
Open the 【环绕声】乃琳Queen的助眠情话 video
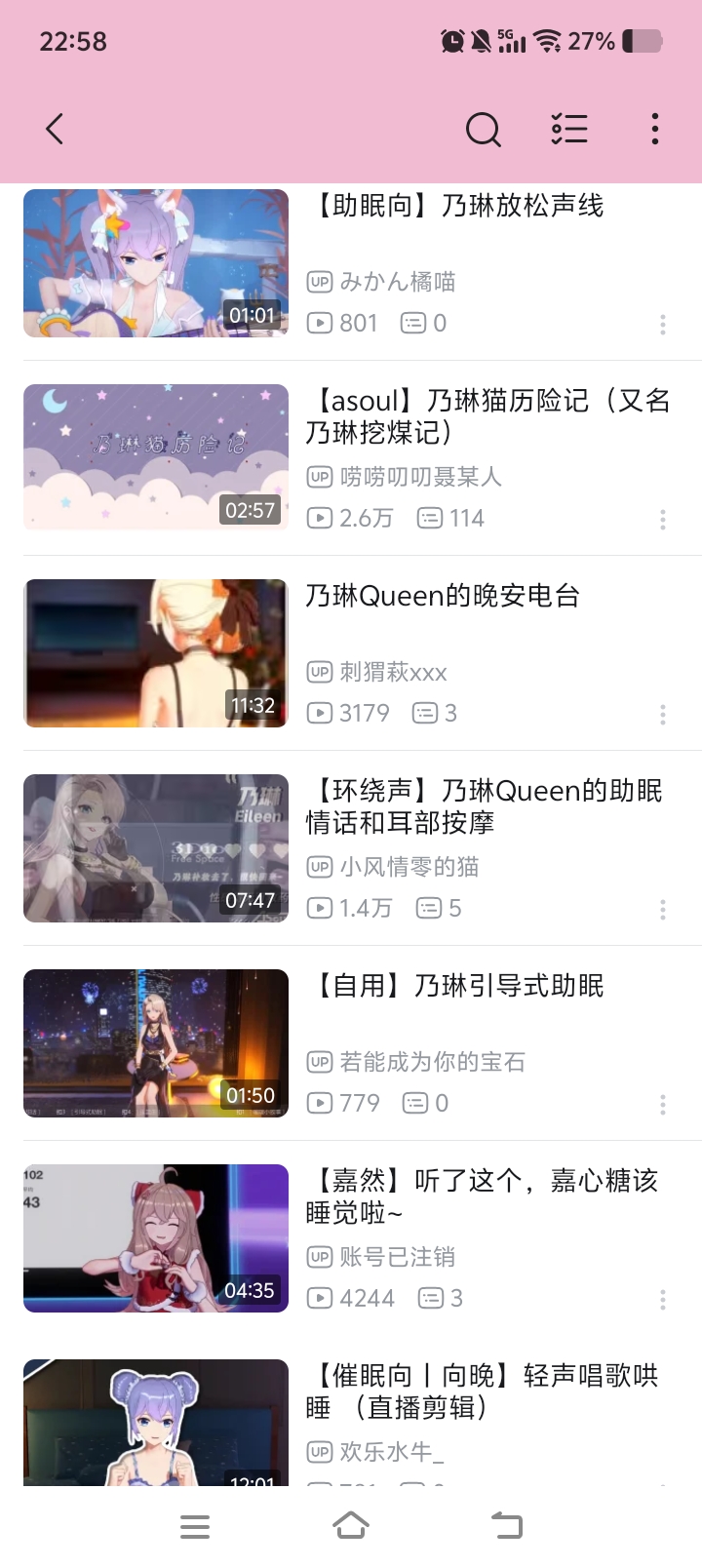click(x=156, y=848)
